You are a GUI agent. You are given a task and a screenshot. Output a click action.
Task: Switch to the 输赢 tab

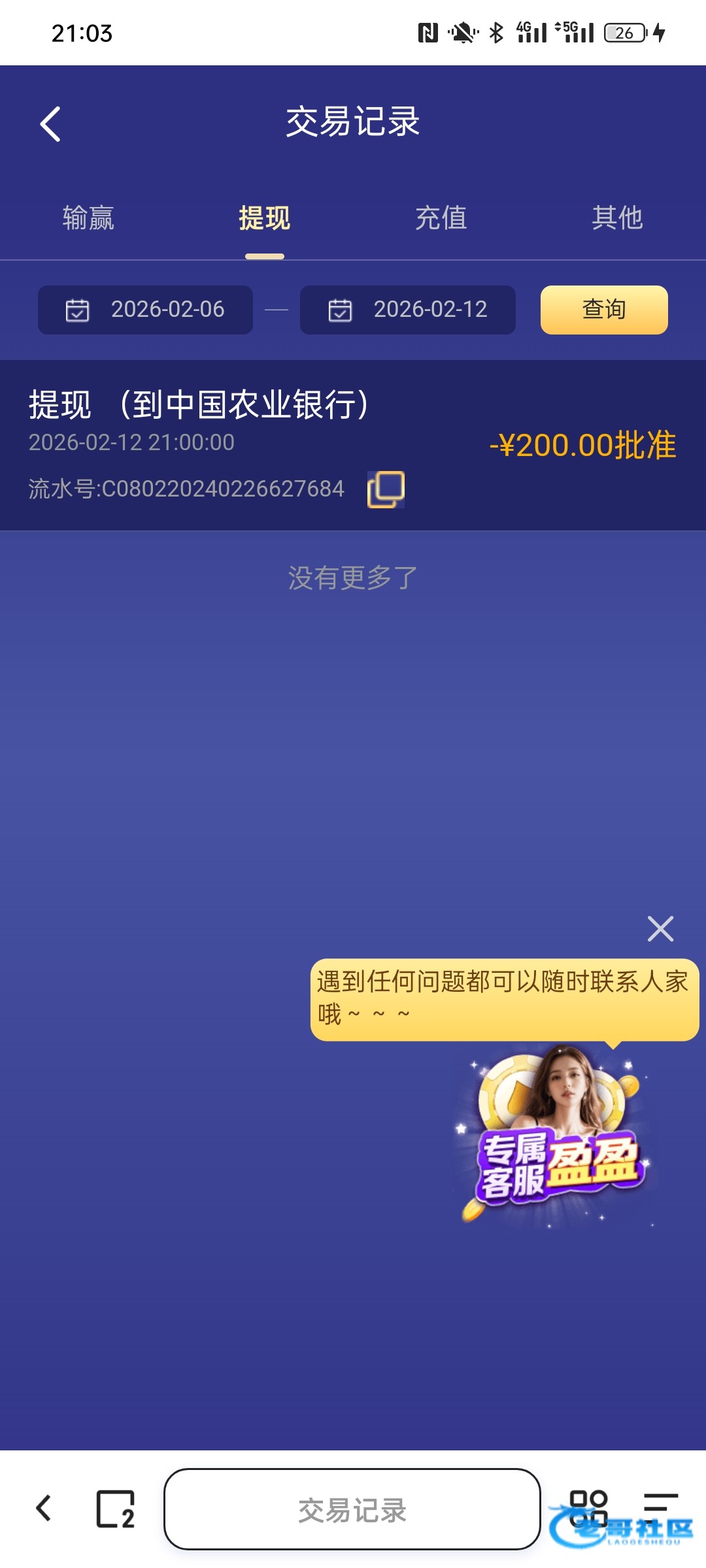click(x=88, y=218)
